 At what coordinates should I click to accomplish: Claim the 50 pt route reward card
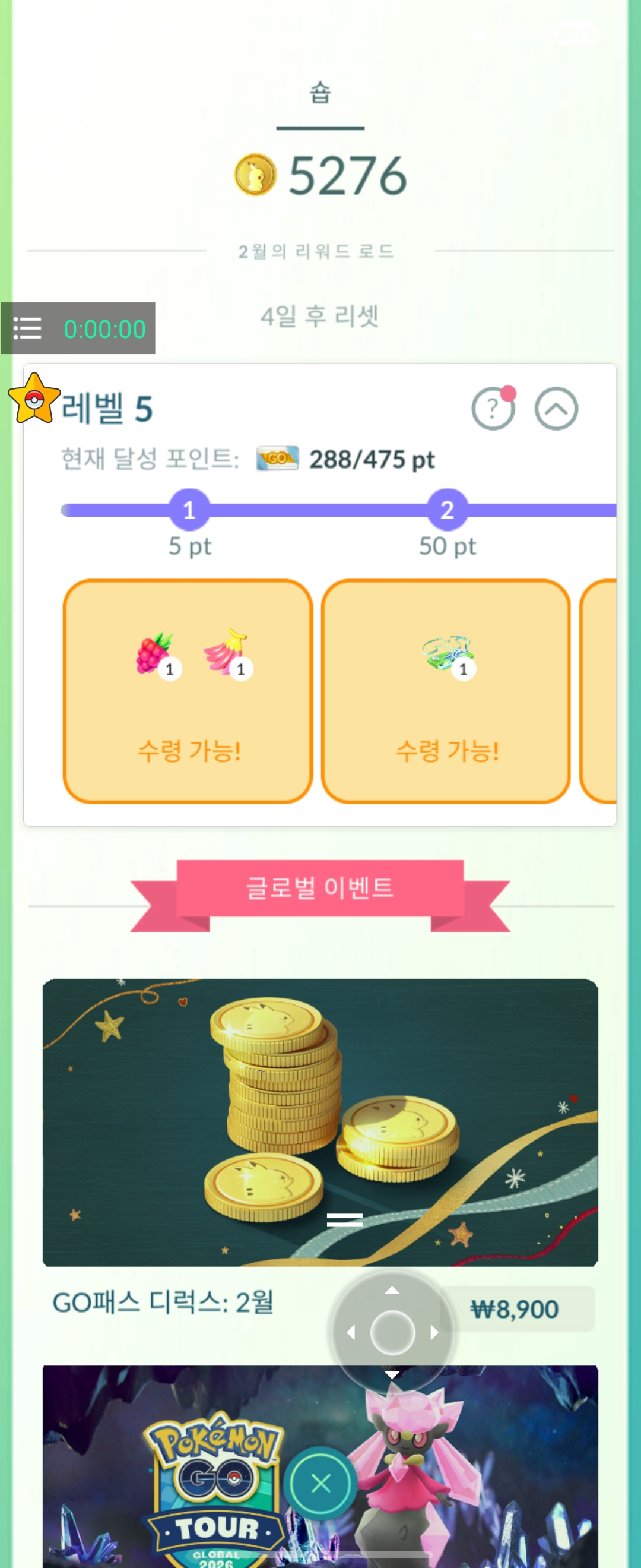click(446, 691)
